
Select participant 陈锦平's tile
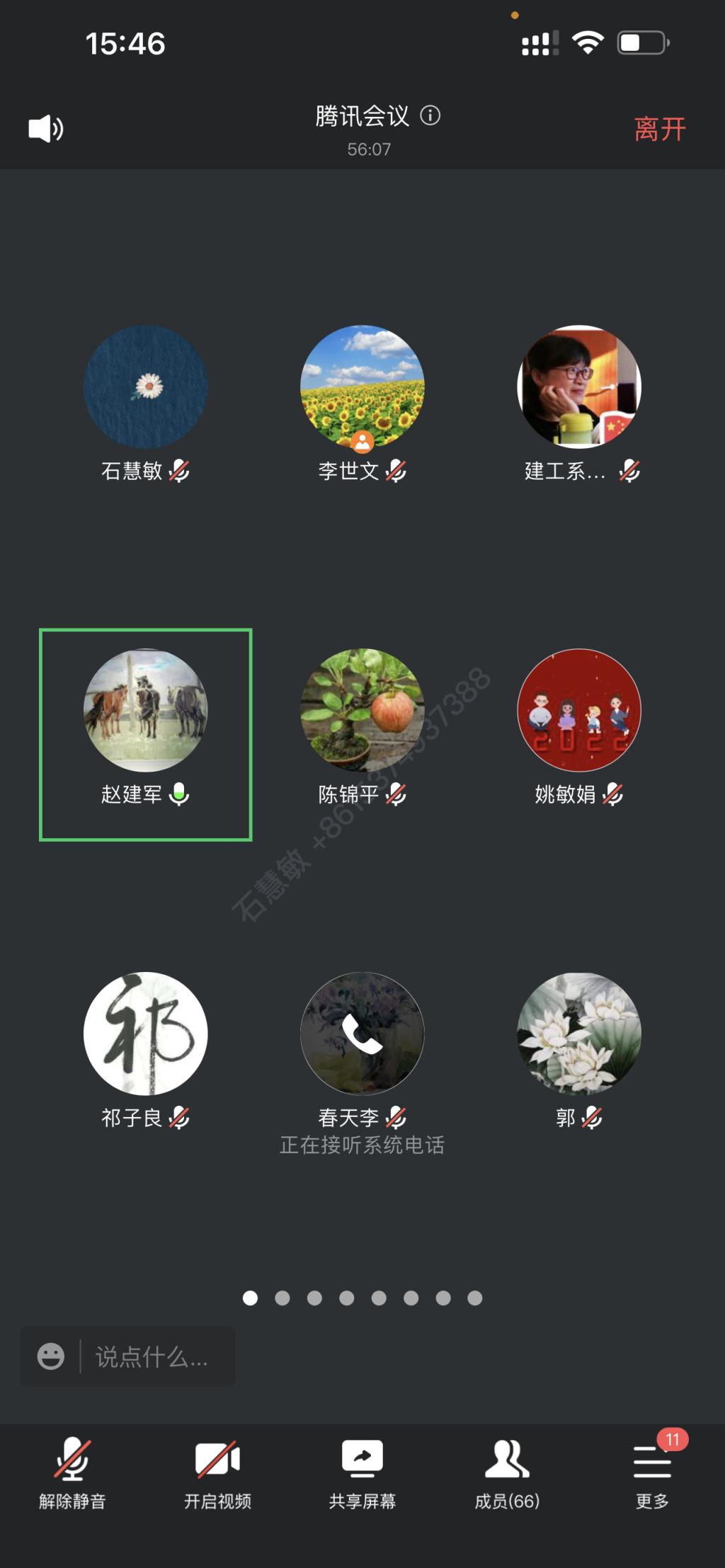362,711
